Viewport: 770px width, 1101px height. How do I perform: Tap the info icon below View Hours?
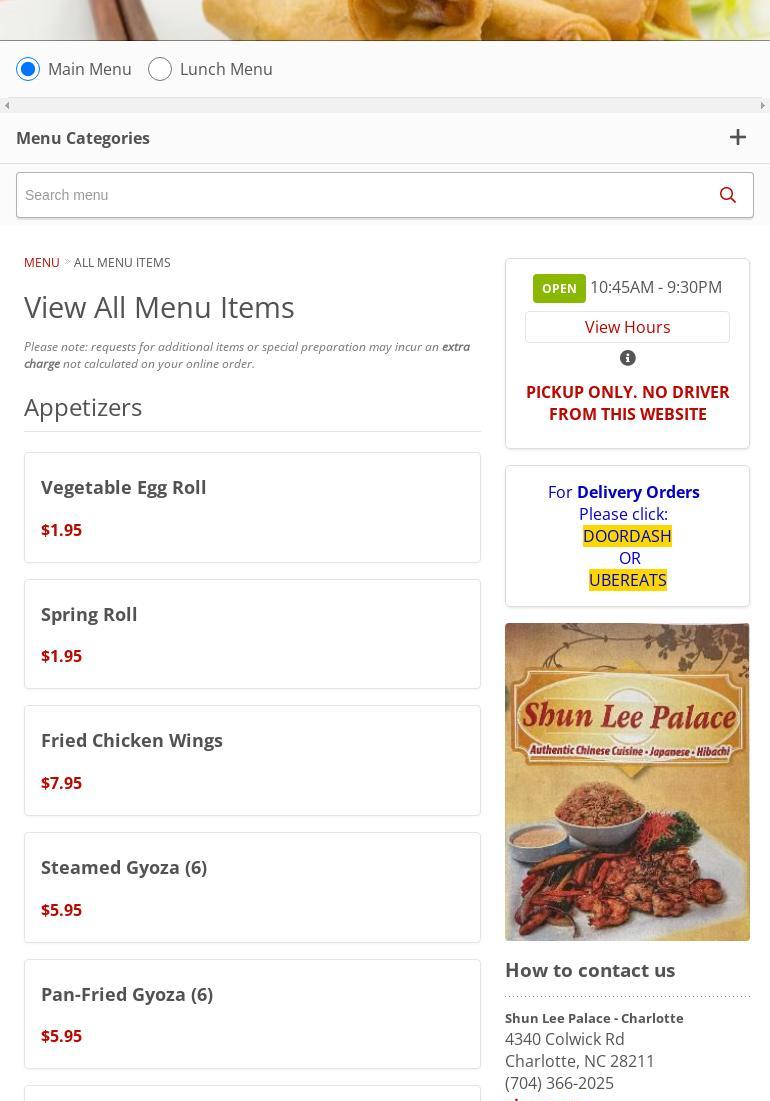(x=628, y=358)
